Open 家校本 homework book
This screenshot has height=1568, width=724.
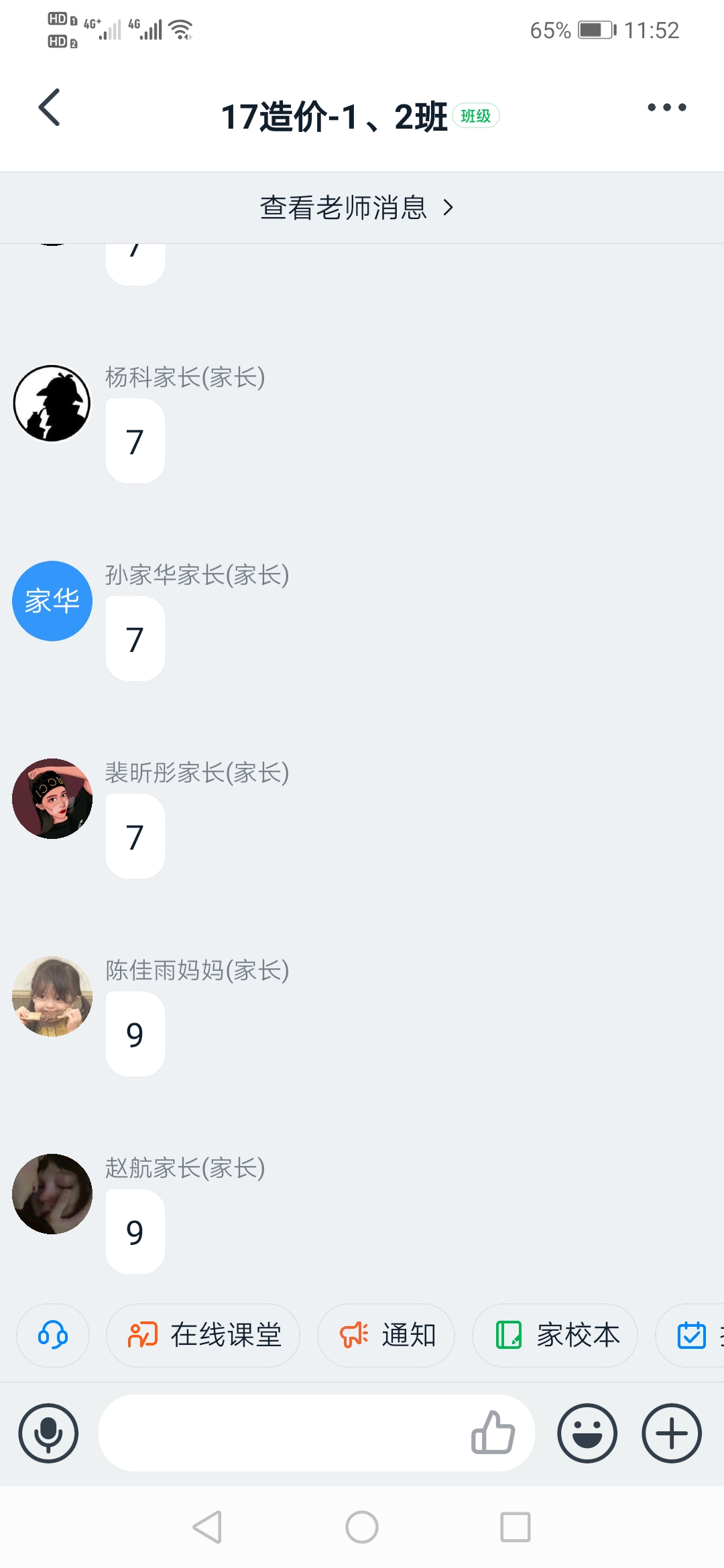tap(555, 1335)
